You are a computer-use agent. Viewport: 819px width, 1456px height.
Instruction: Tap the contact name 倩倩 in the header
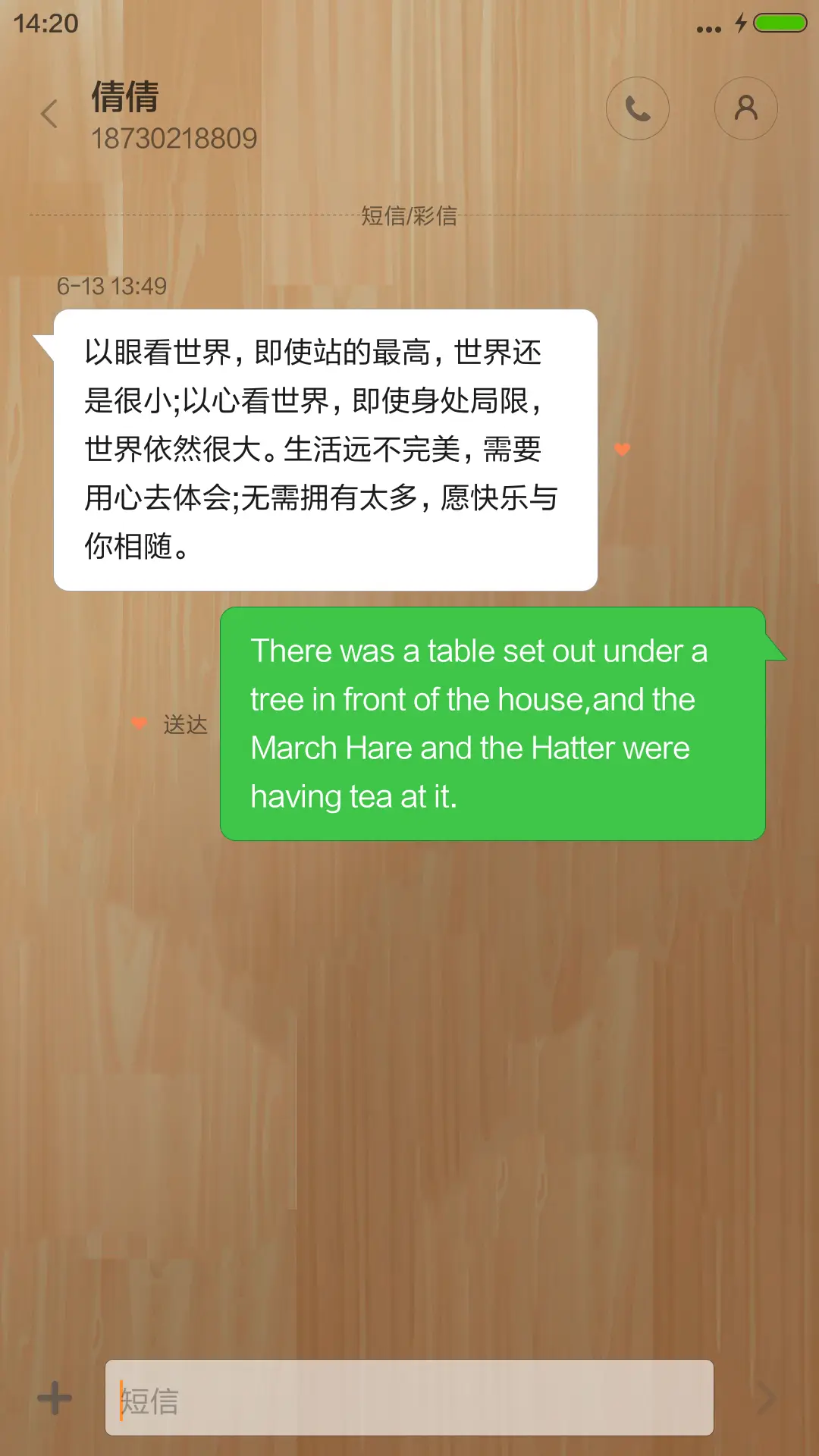click(124, 99)
